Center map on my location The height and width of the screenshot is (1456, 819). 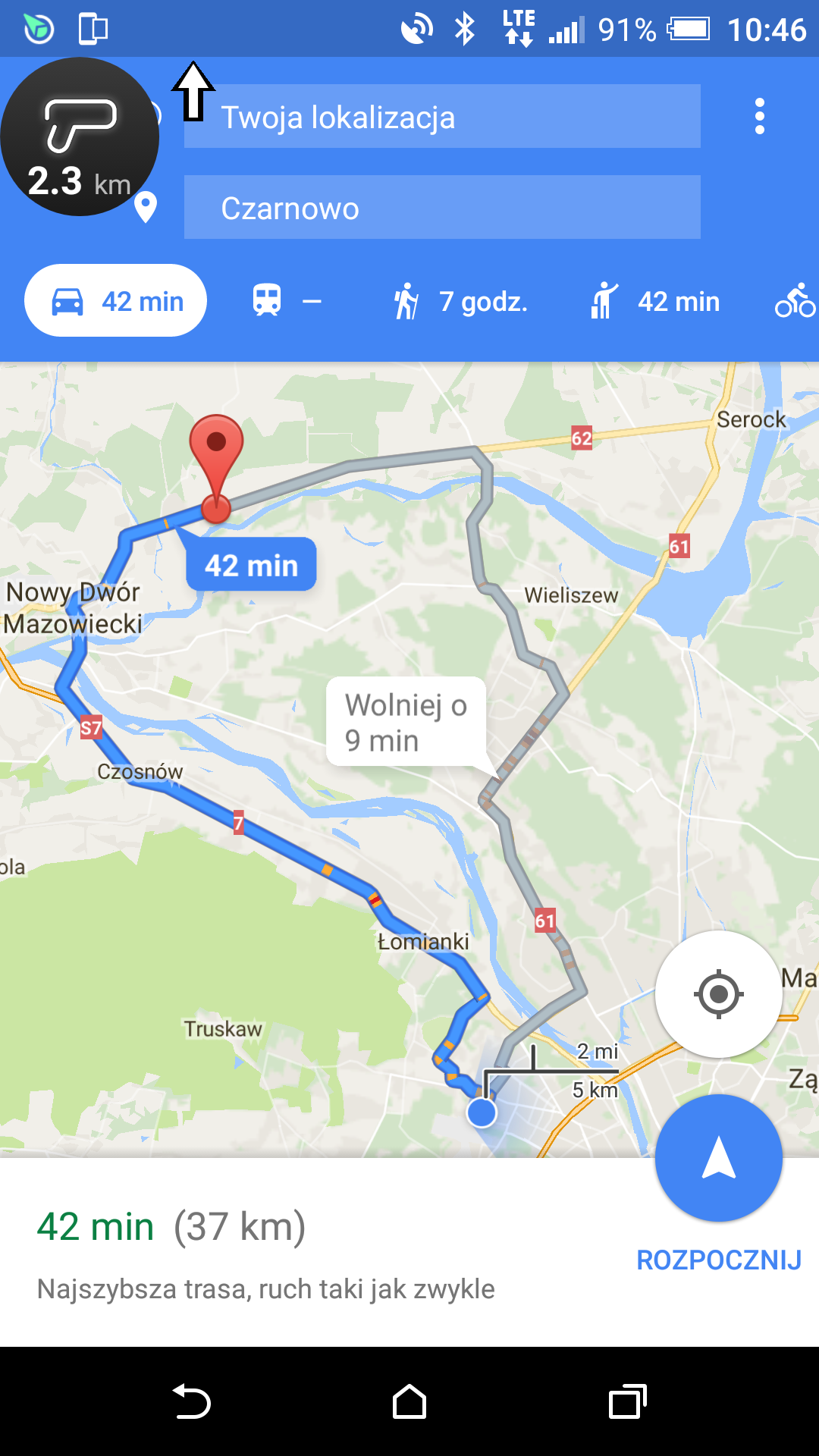tap(718, 993)
